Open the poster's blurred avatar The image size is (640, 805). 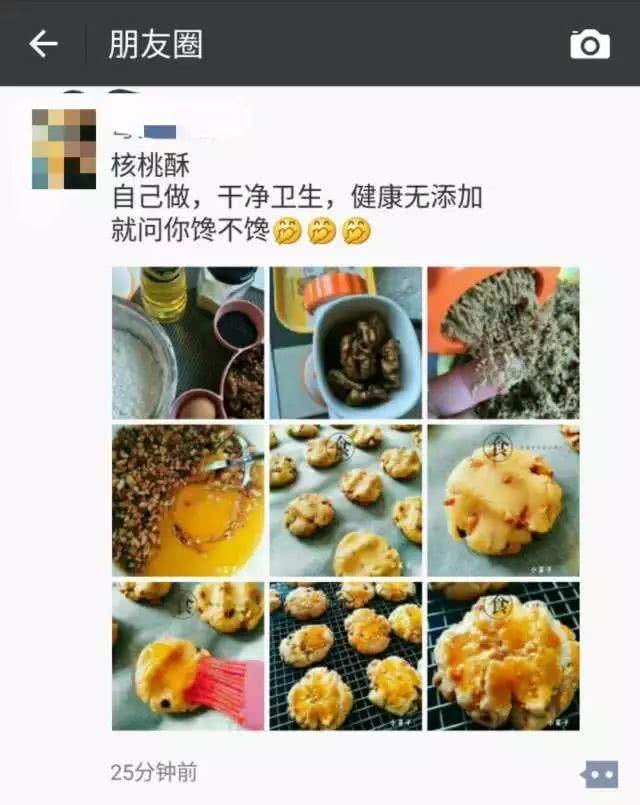click(64, 149)
